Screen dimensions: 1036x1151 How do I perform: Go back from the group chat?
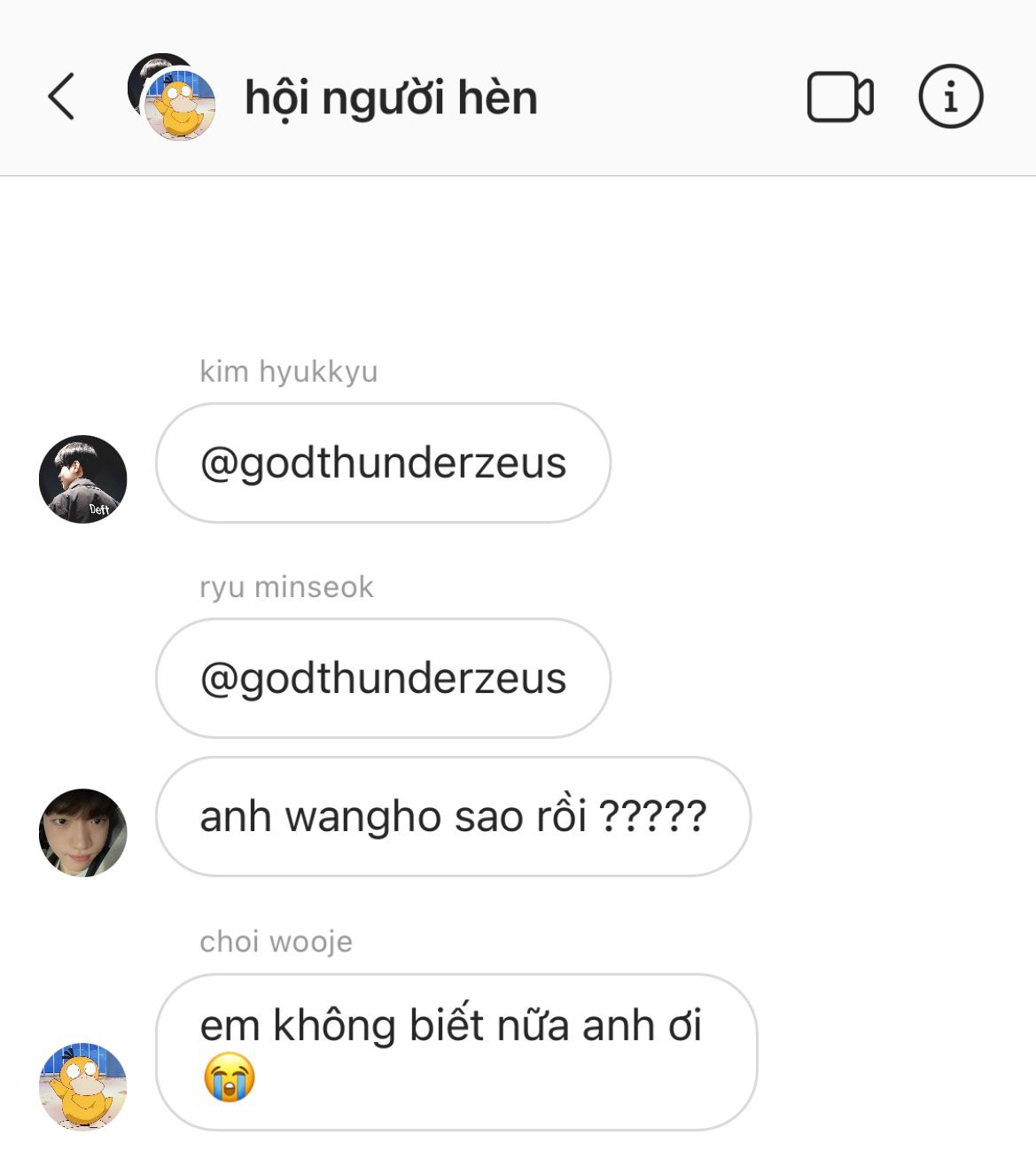[x=61, y=97]
